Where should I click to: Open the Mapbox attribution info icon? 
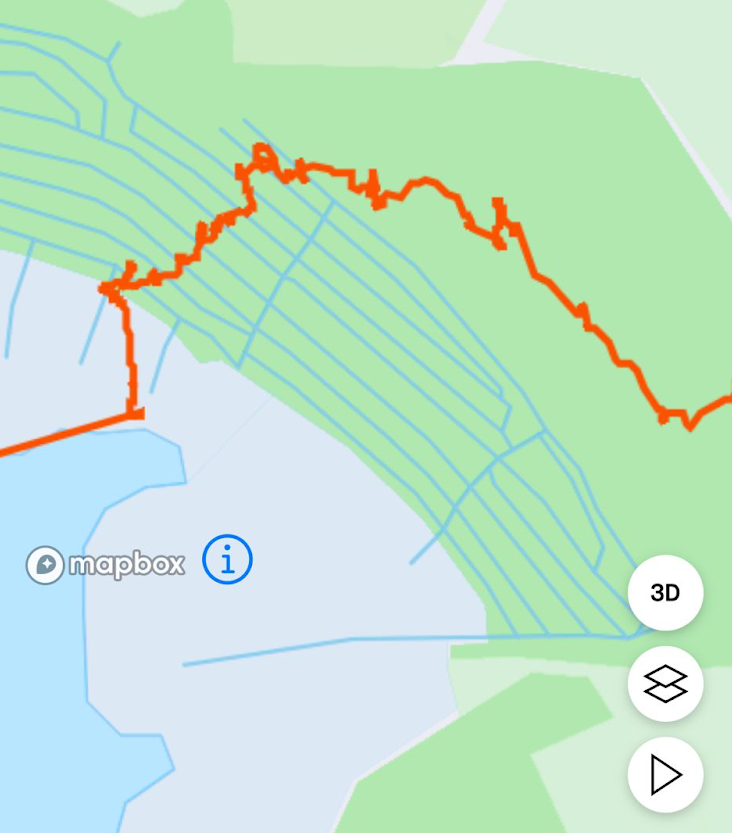point(228,559)
